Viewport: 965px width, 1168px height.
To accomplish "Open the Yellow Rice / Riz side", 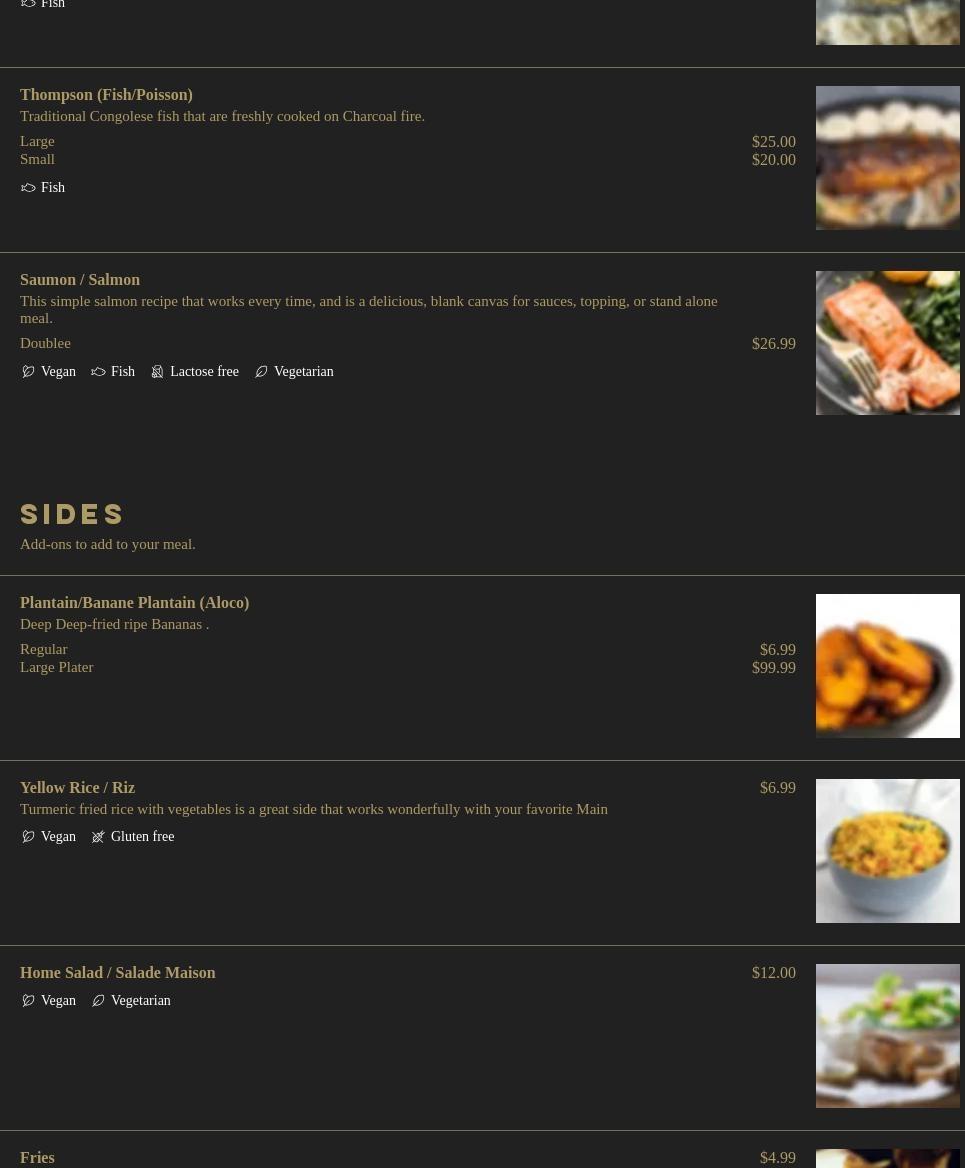I will point(77,788).
